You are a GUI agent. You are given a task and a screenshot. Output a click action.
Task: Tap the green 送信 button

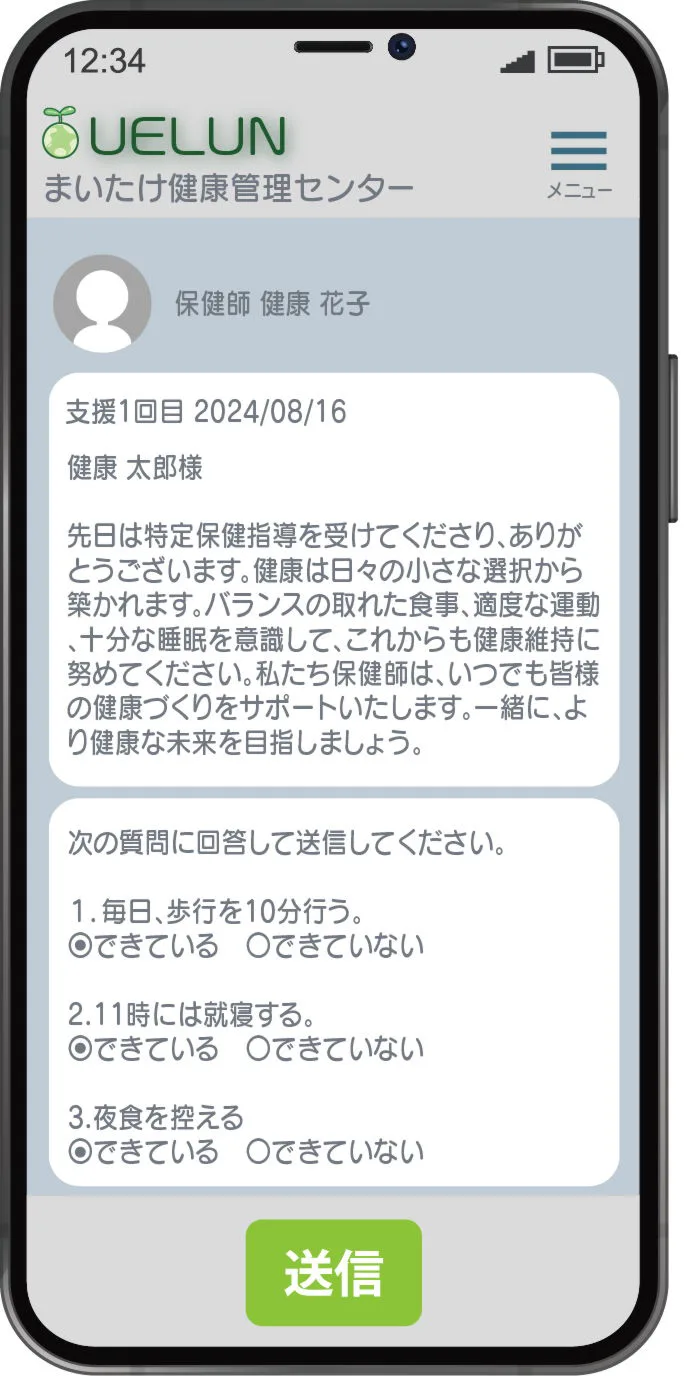tap(333, 1272)
